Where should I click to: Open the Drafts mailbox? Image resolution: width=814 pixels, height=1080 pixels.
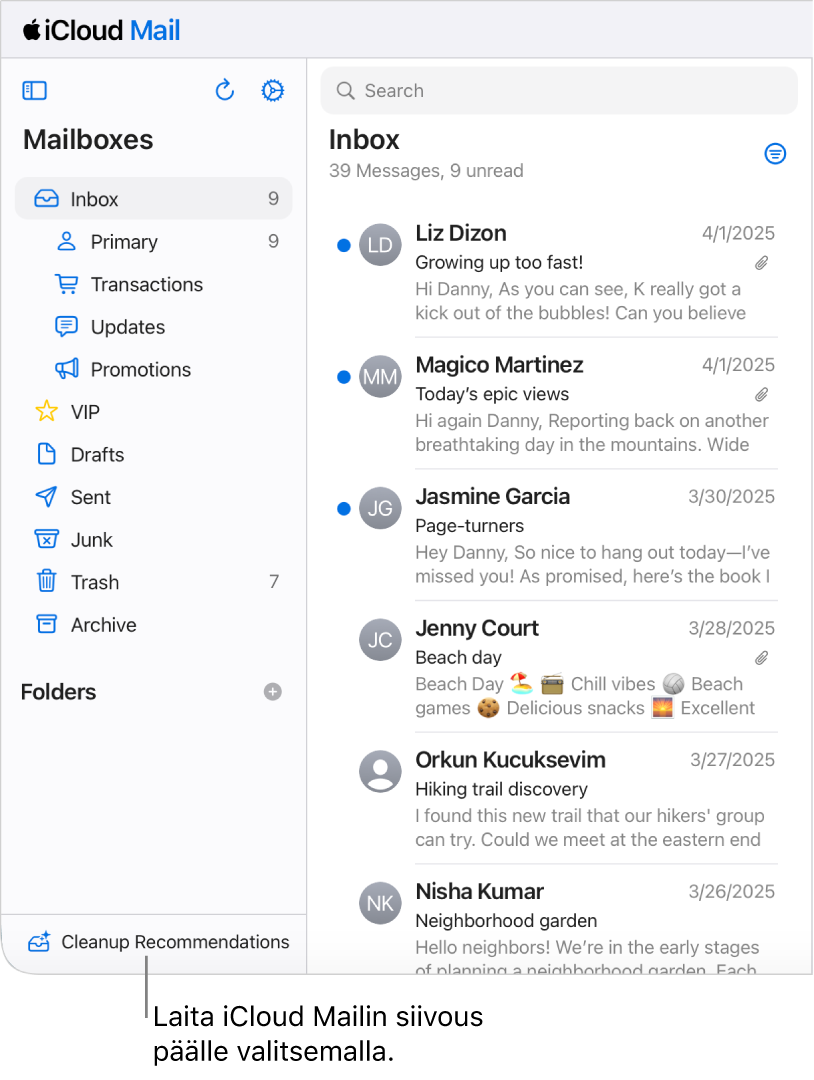(97, 455)
